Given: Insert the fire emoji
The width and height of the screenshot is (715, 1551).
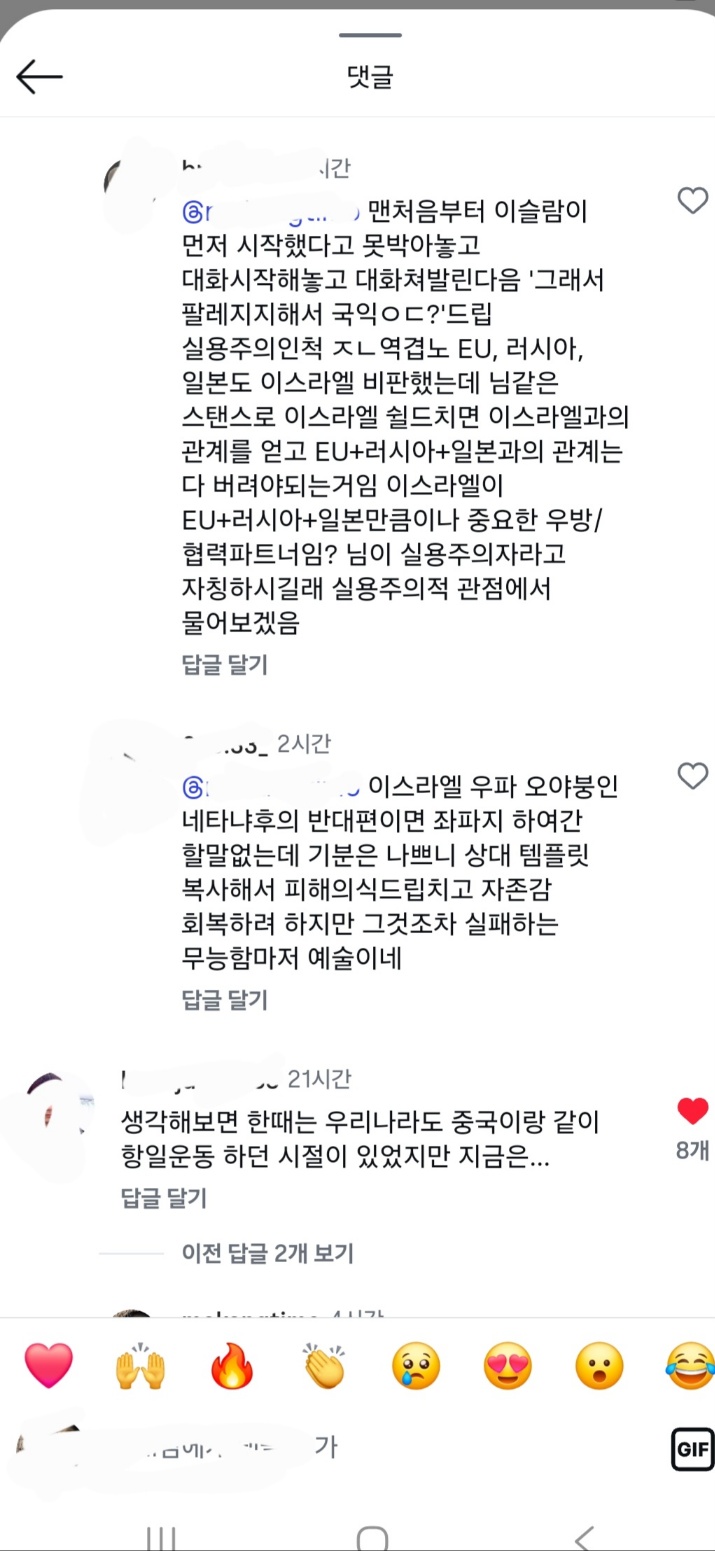Looking at the screenshot, I should pyautogui.click(x=232, y=1365).
